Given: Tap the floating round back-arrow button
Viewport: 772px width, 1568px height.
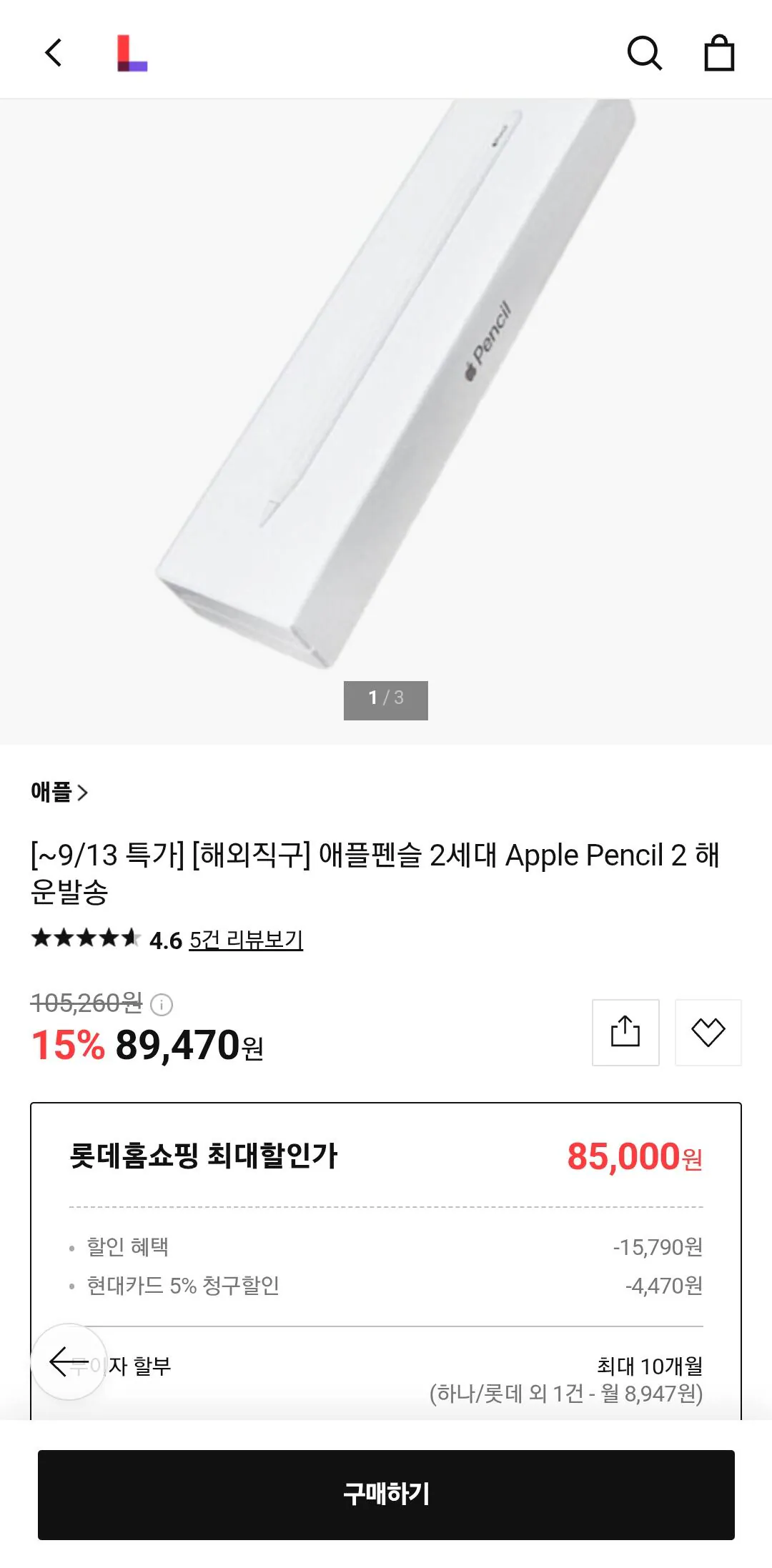Looking at the screenshot, I should point(69,1361).
